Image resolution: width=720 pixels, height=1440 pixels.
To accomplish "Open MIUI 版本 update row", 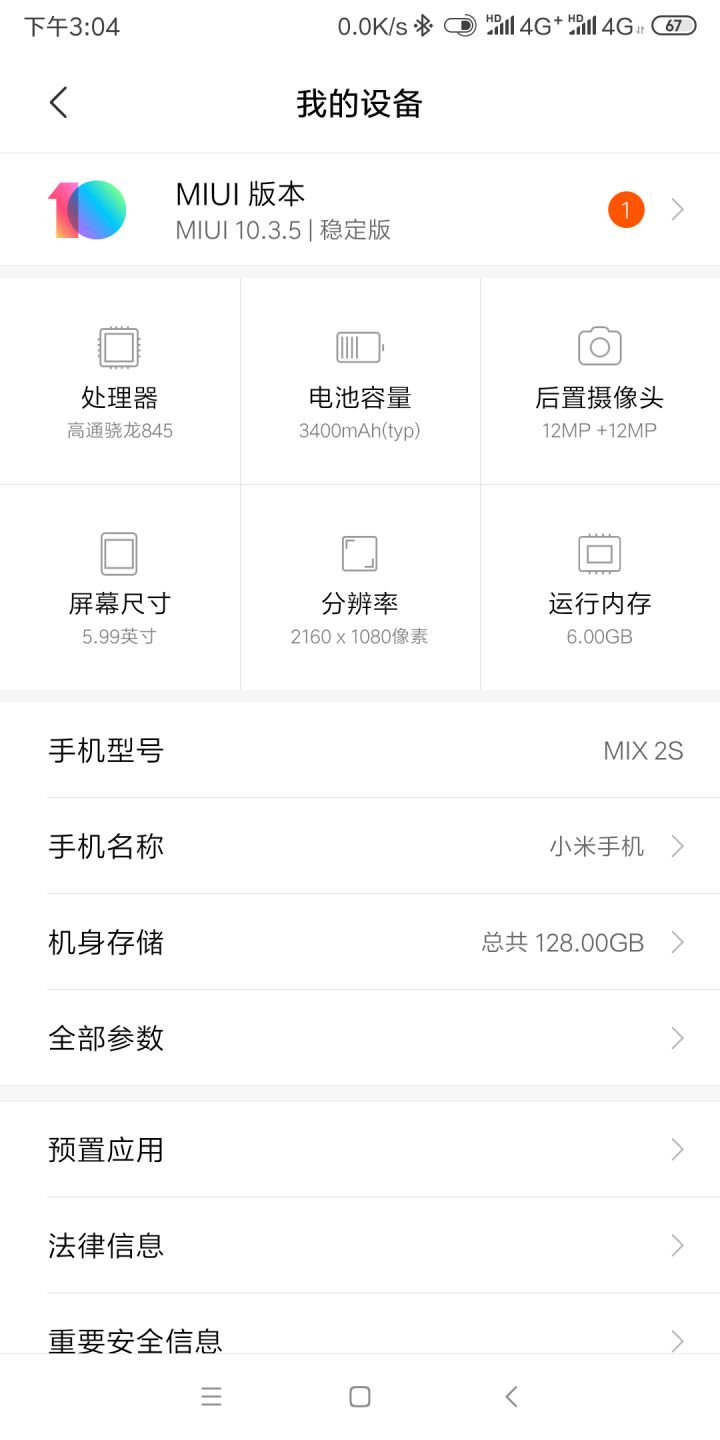I will [360, 210].
